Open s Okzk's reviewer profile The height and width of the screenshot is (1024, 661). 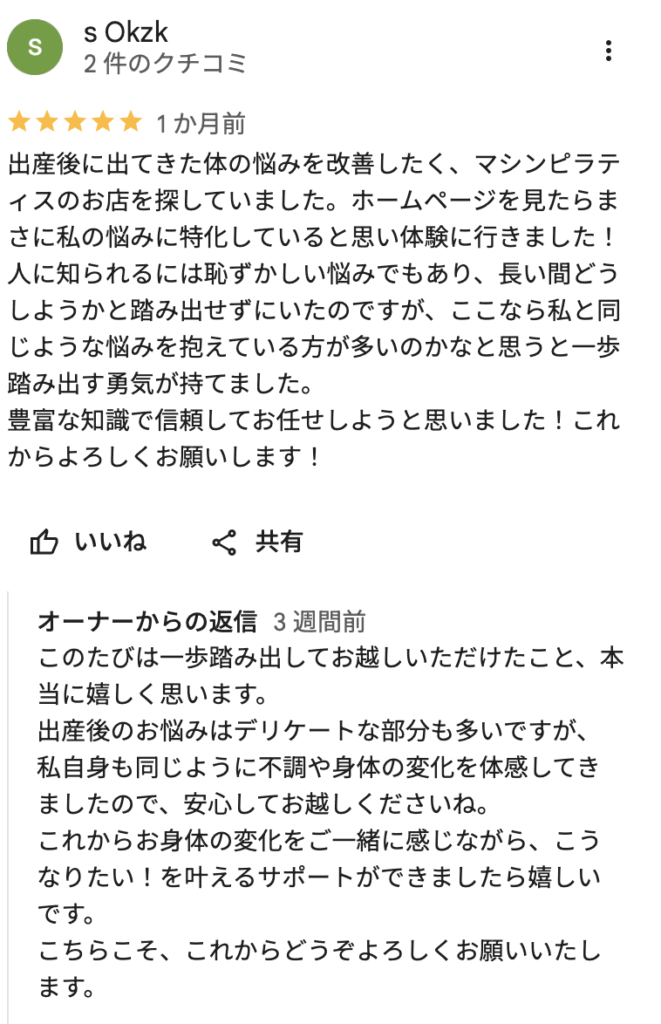[x=125, y=34]
